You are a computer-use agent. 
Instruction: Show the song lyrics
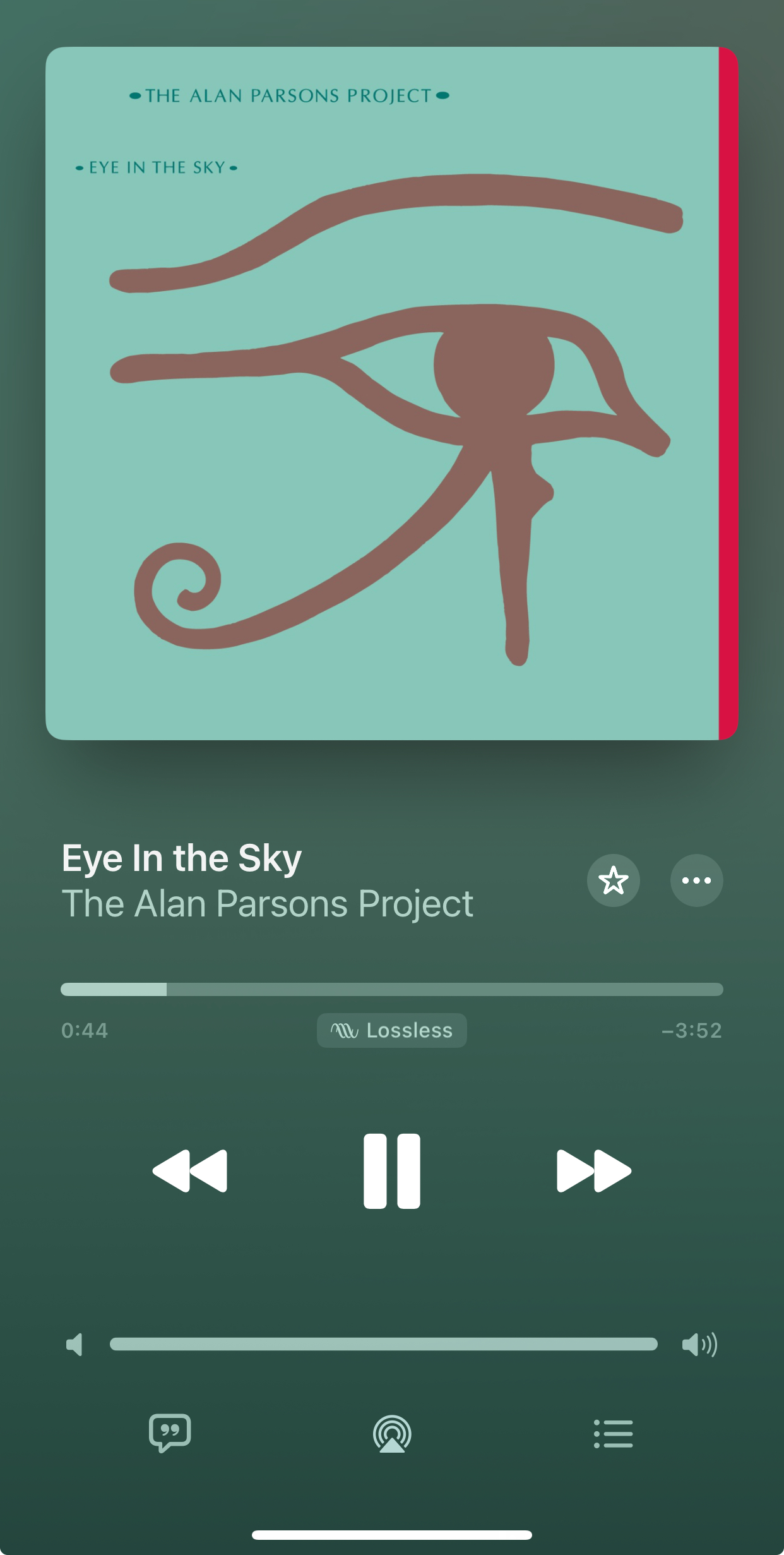170,1433
